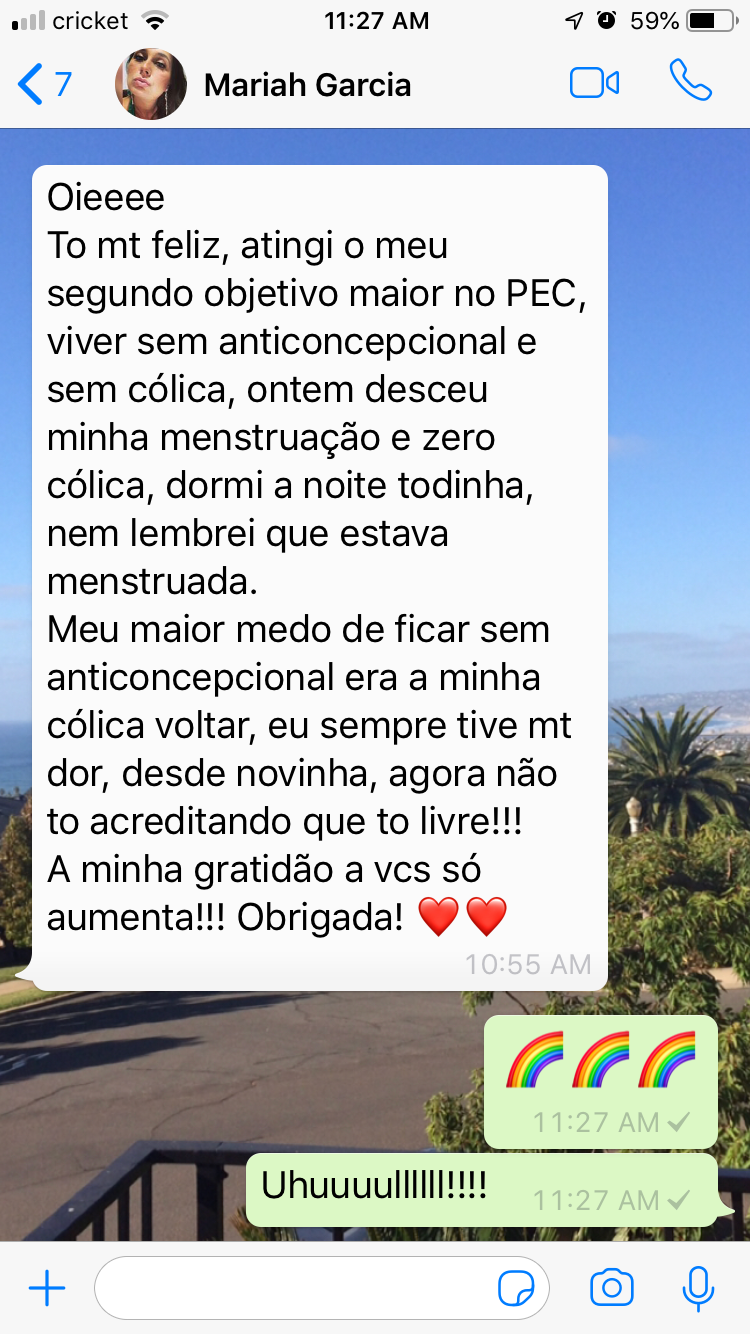Start a voice call with Mariah Garcia
This screenshot has height=1334, width=750.
[690, 82]
